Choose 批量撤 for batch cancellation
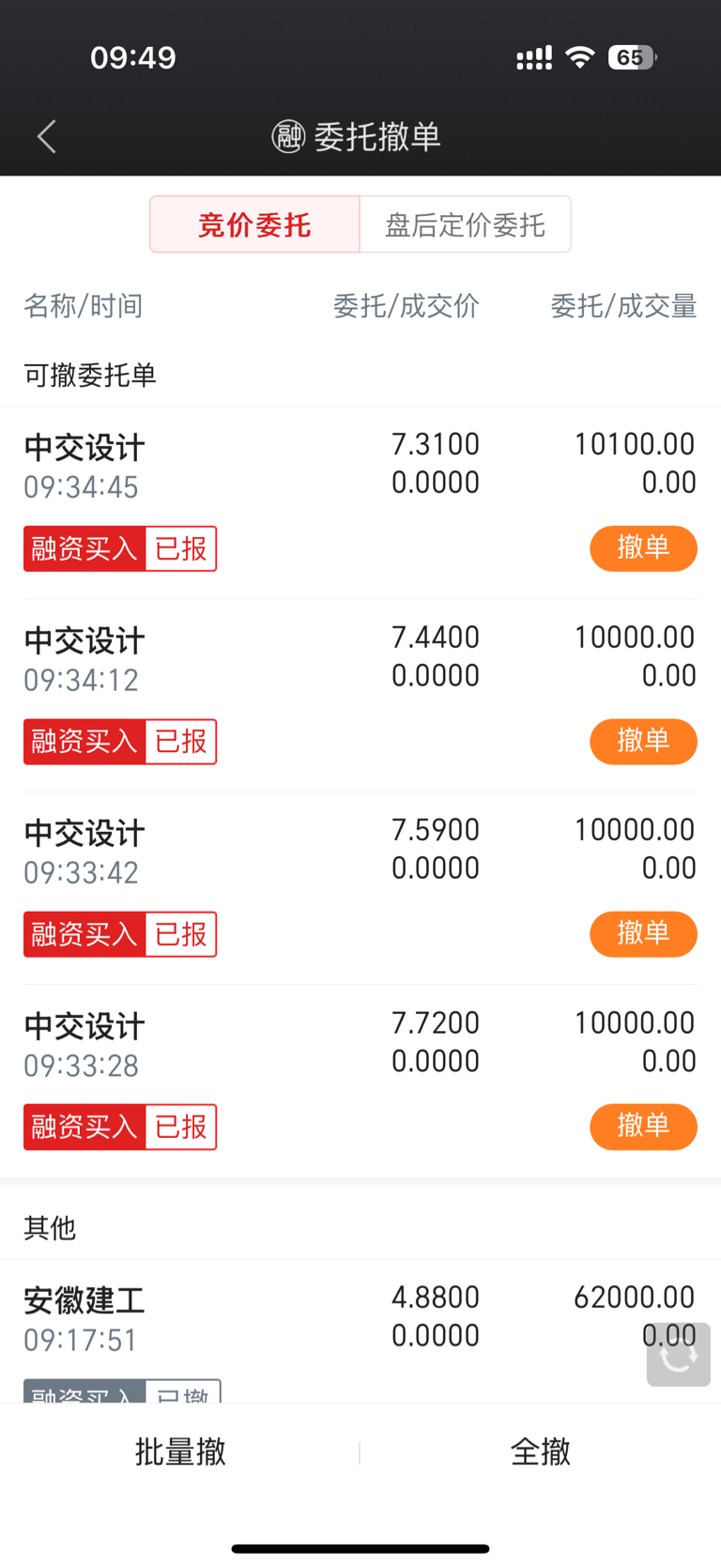 tap(180, 1452)
